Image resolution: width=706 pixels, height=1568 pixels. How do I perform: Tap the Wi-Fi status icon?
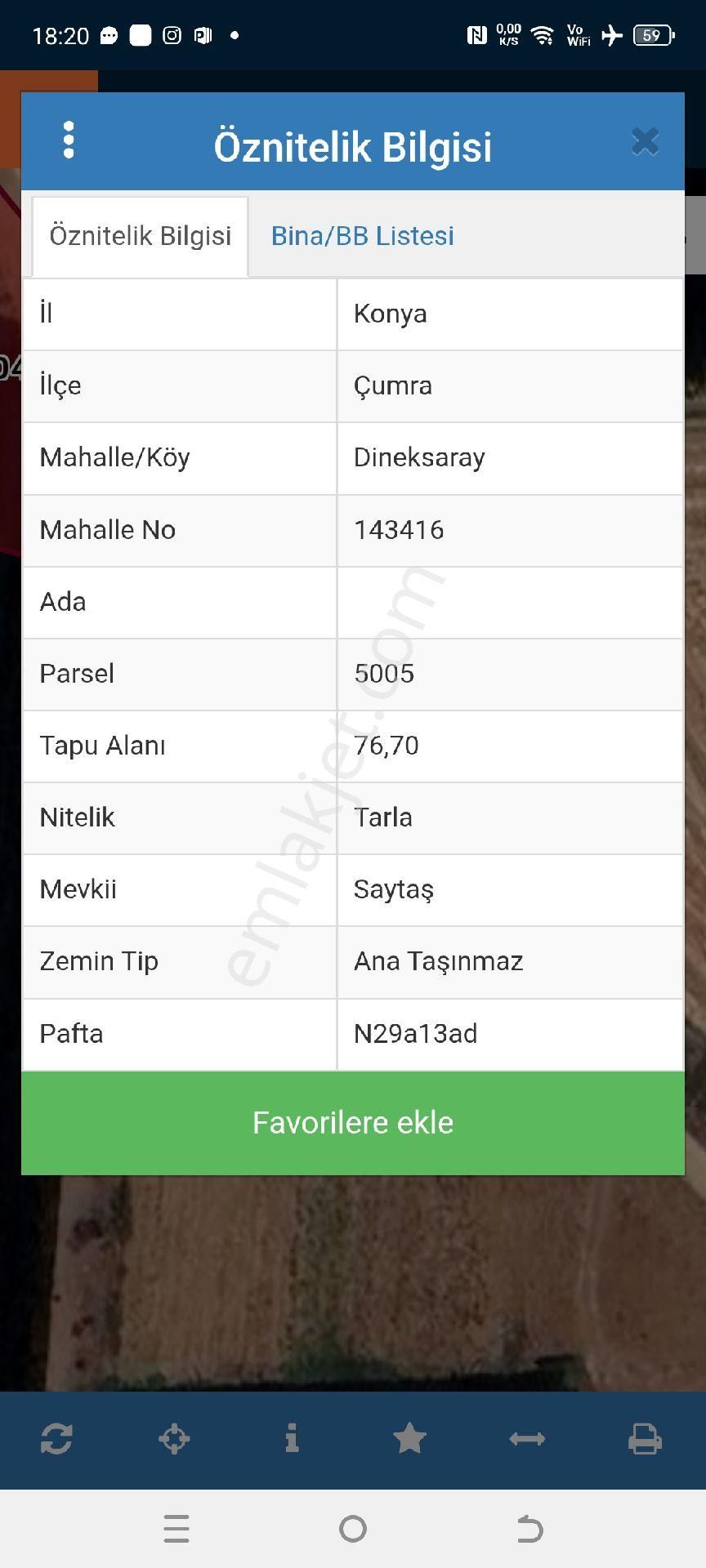[x=541, y=35]
